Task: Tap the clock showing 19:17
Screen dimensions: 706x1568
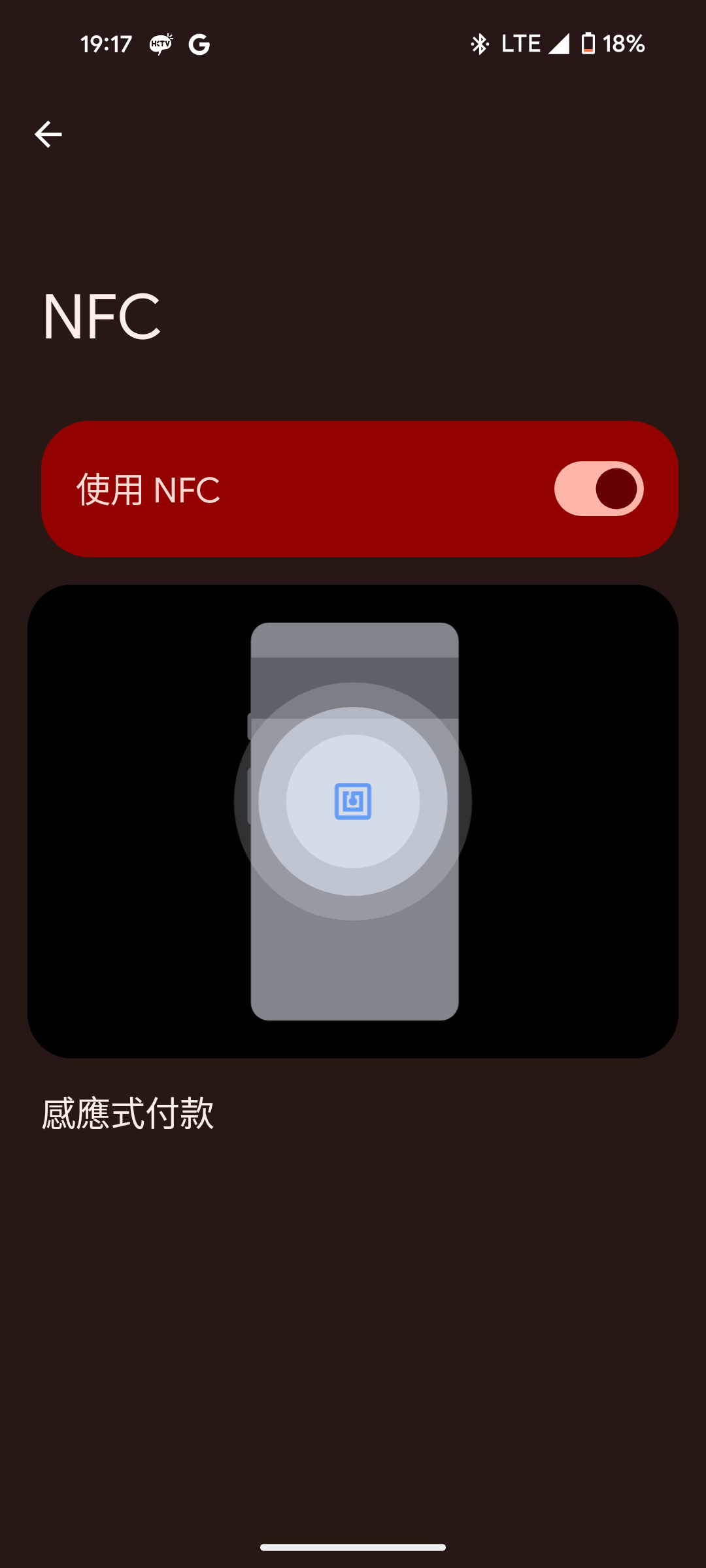Action: (107, 43)
